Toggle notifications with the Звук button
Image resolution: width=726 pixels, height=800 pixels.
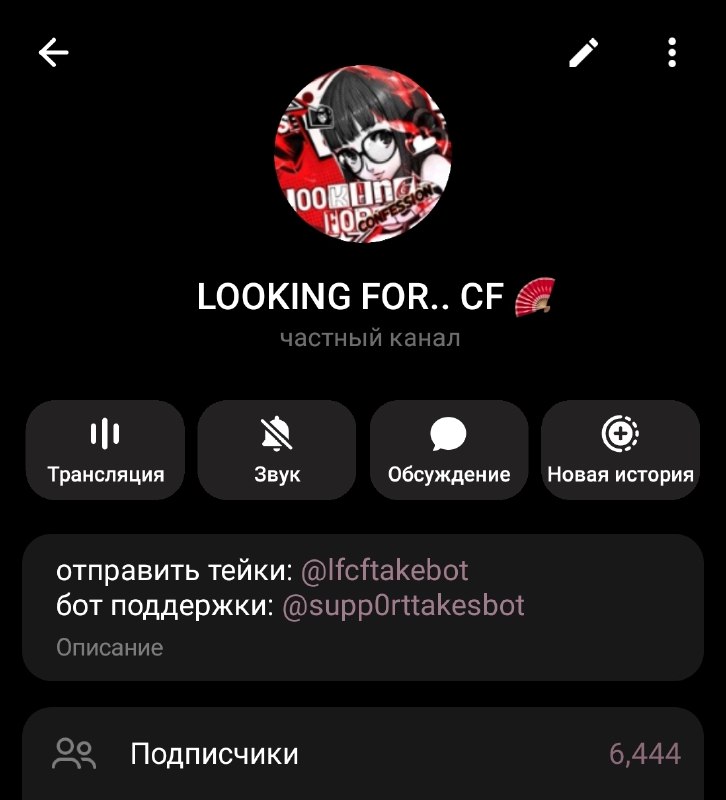277,449
